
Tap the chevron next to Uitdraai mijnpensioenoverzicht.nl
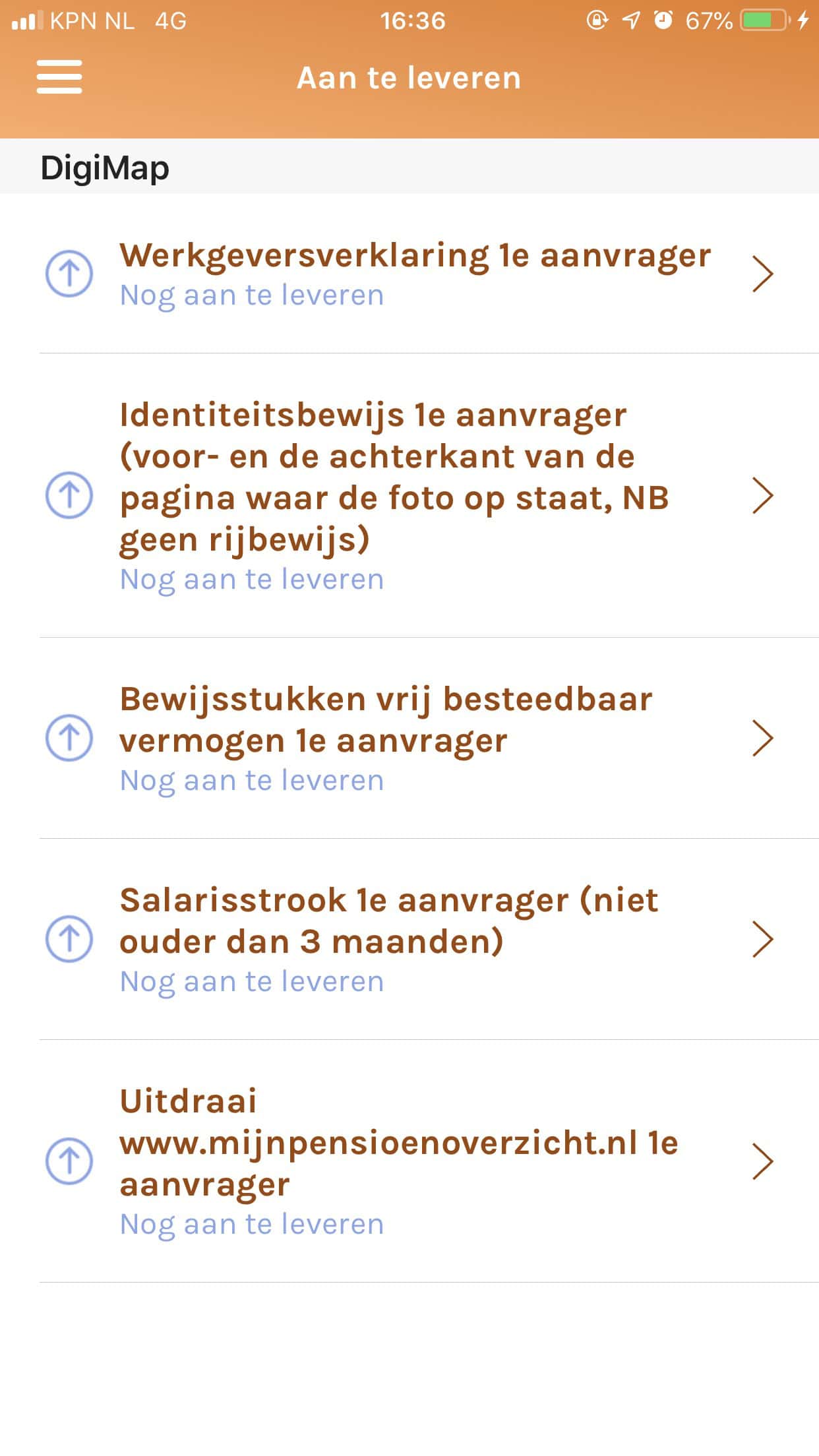763,1161
